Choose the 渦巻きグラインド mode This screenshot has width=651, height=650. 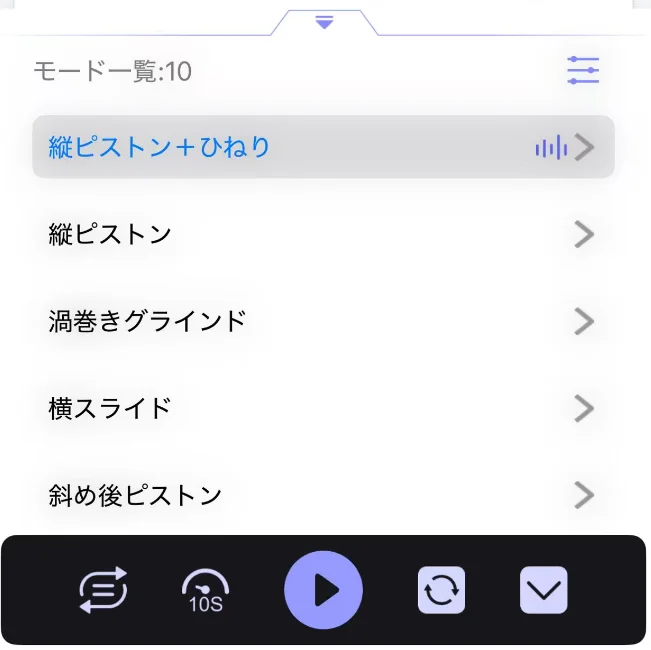[x=322, y=321]
